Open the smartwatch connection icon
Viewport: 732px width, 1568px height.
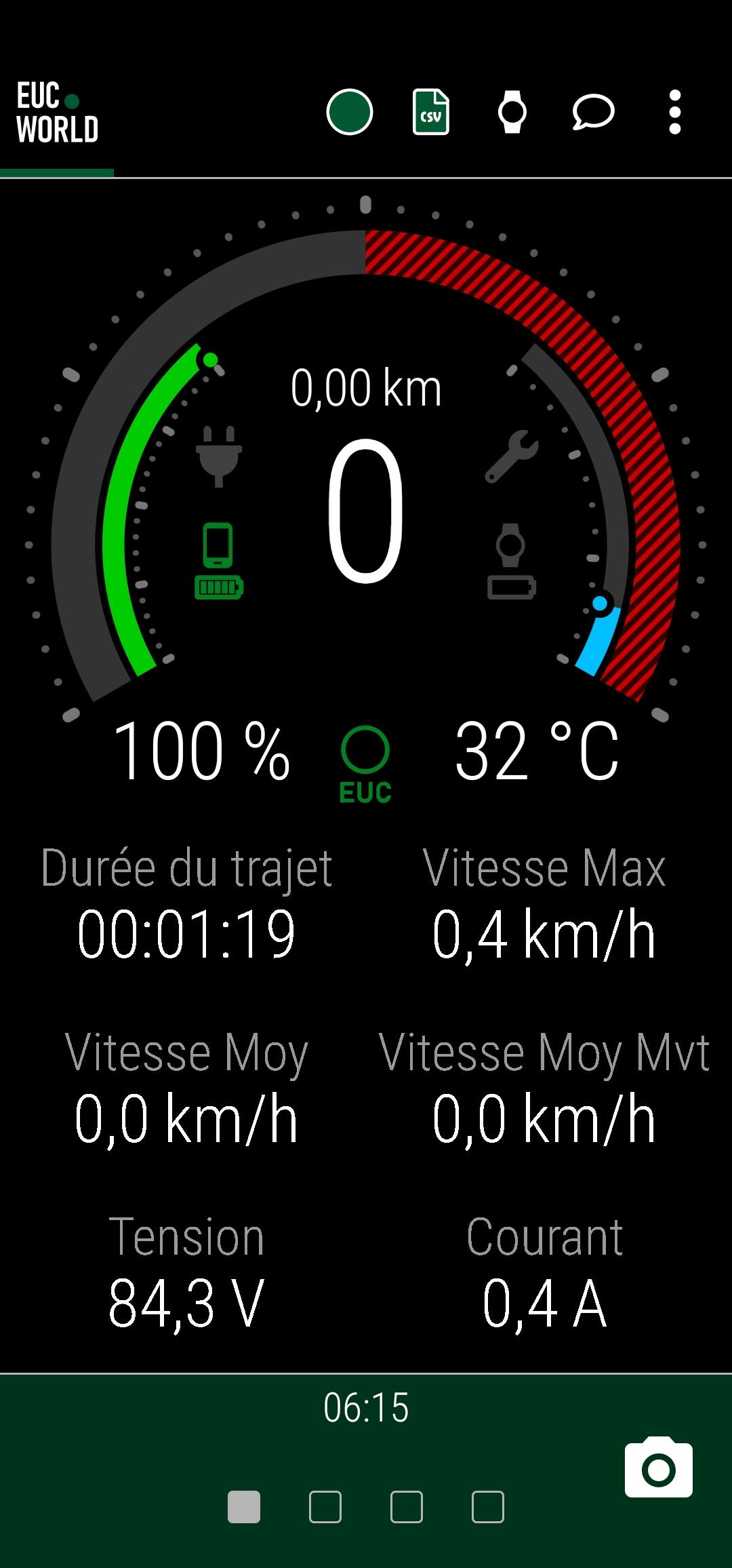click(512, 112)
